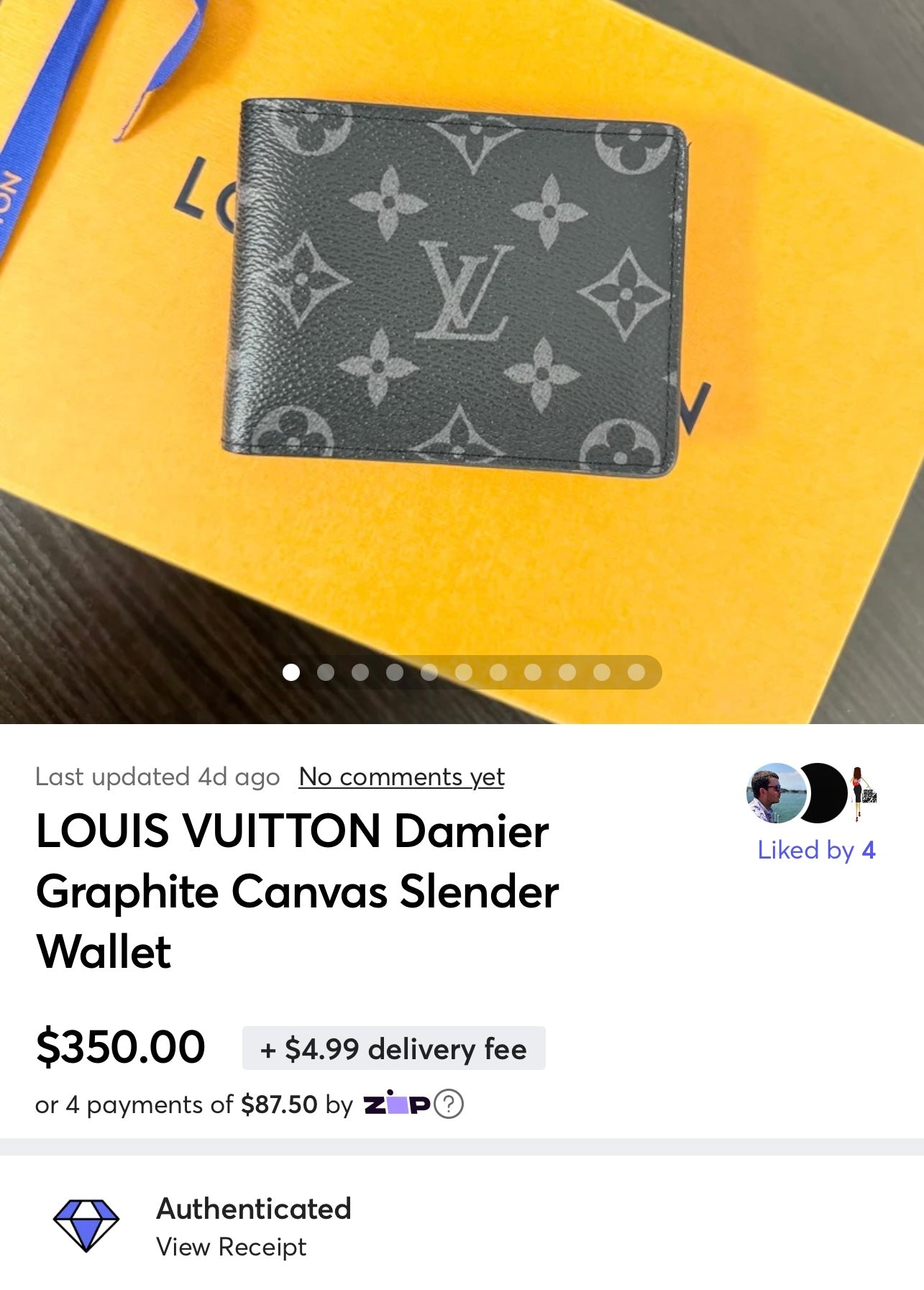Open the 'Liked by 4' list

coord(815,850)
